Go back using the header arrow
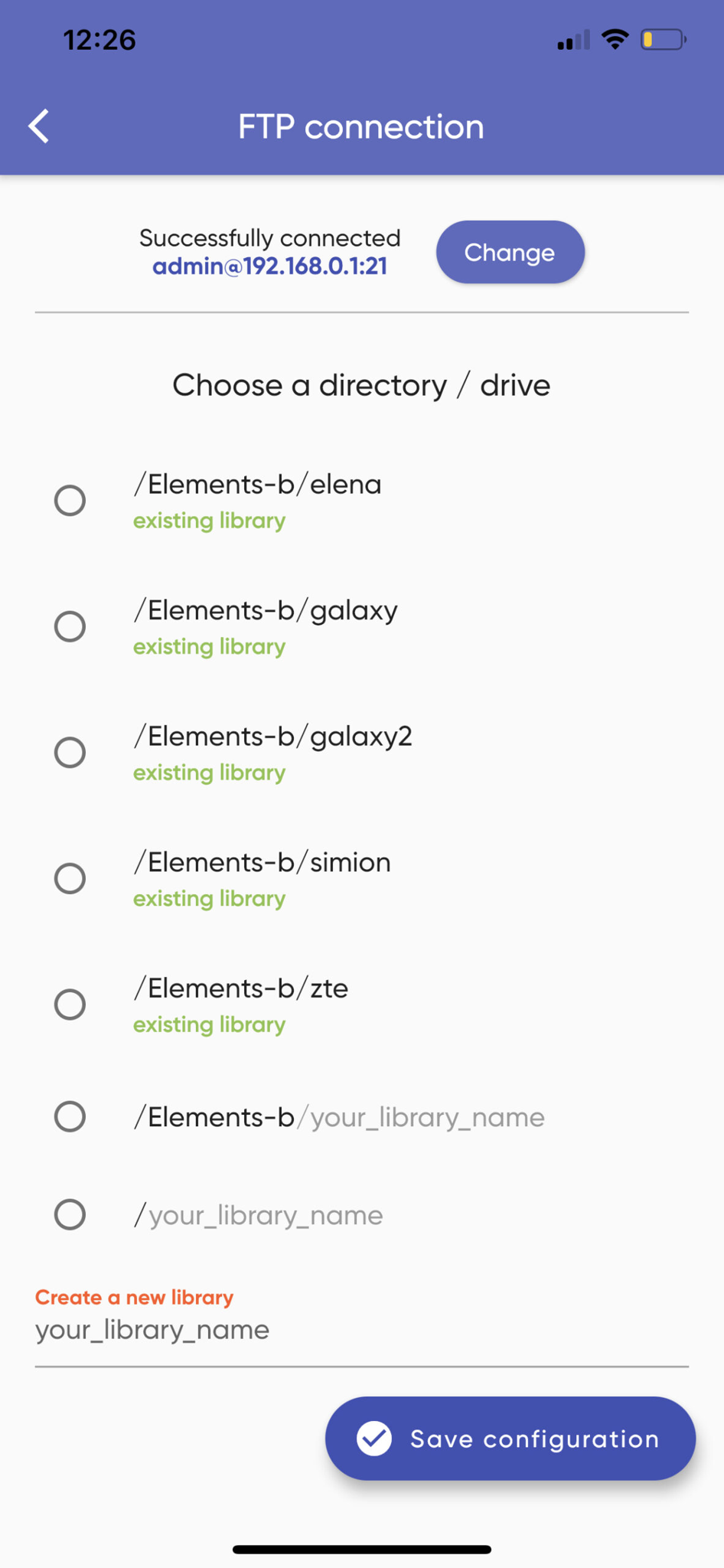The image size is (724, 1568). [39, 126]
